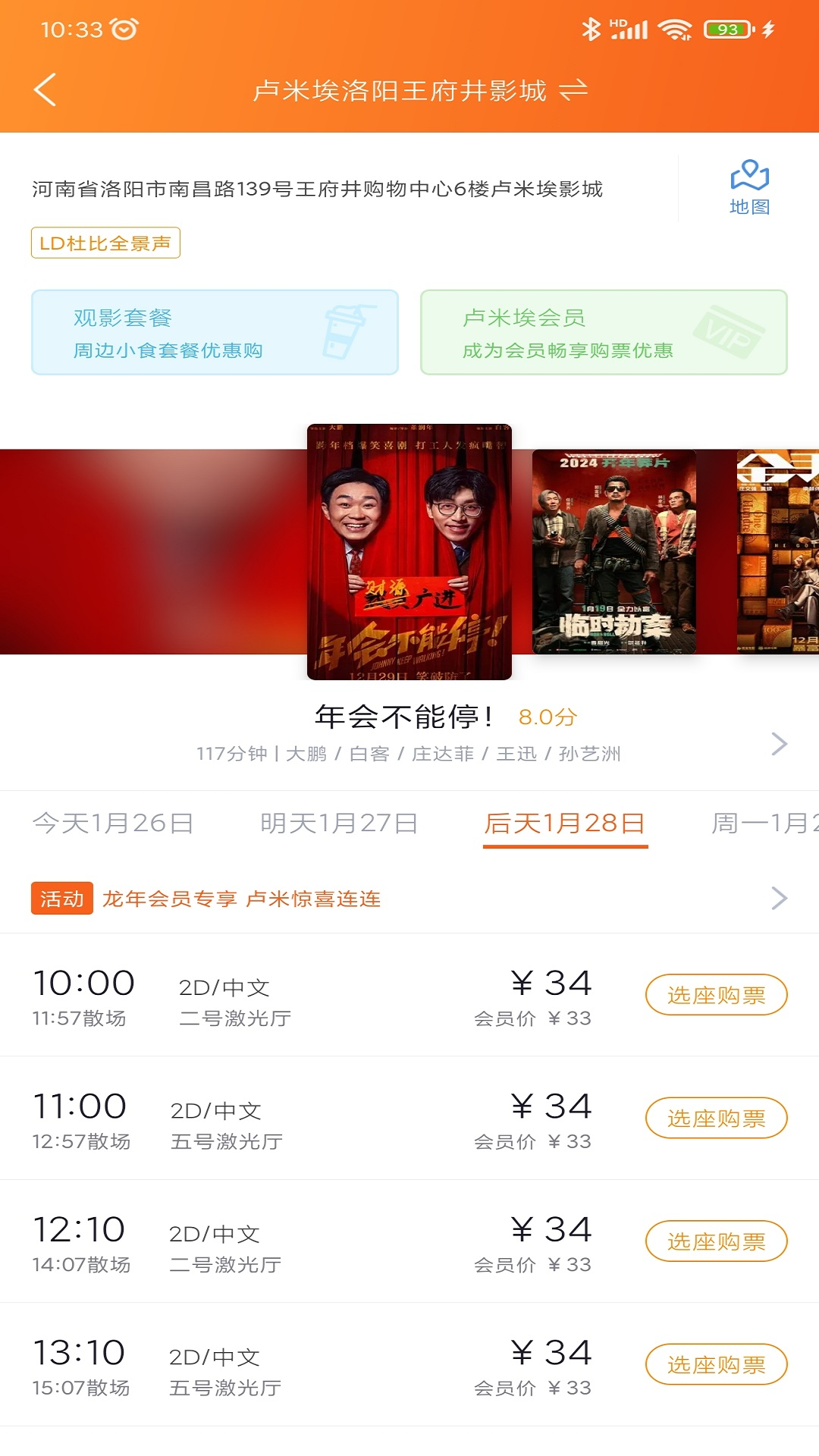Viewport: 819px width, 1456px height.
Task: Open the 活动 promotion with its arrow
Action: [778, 898]
